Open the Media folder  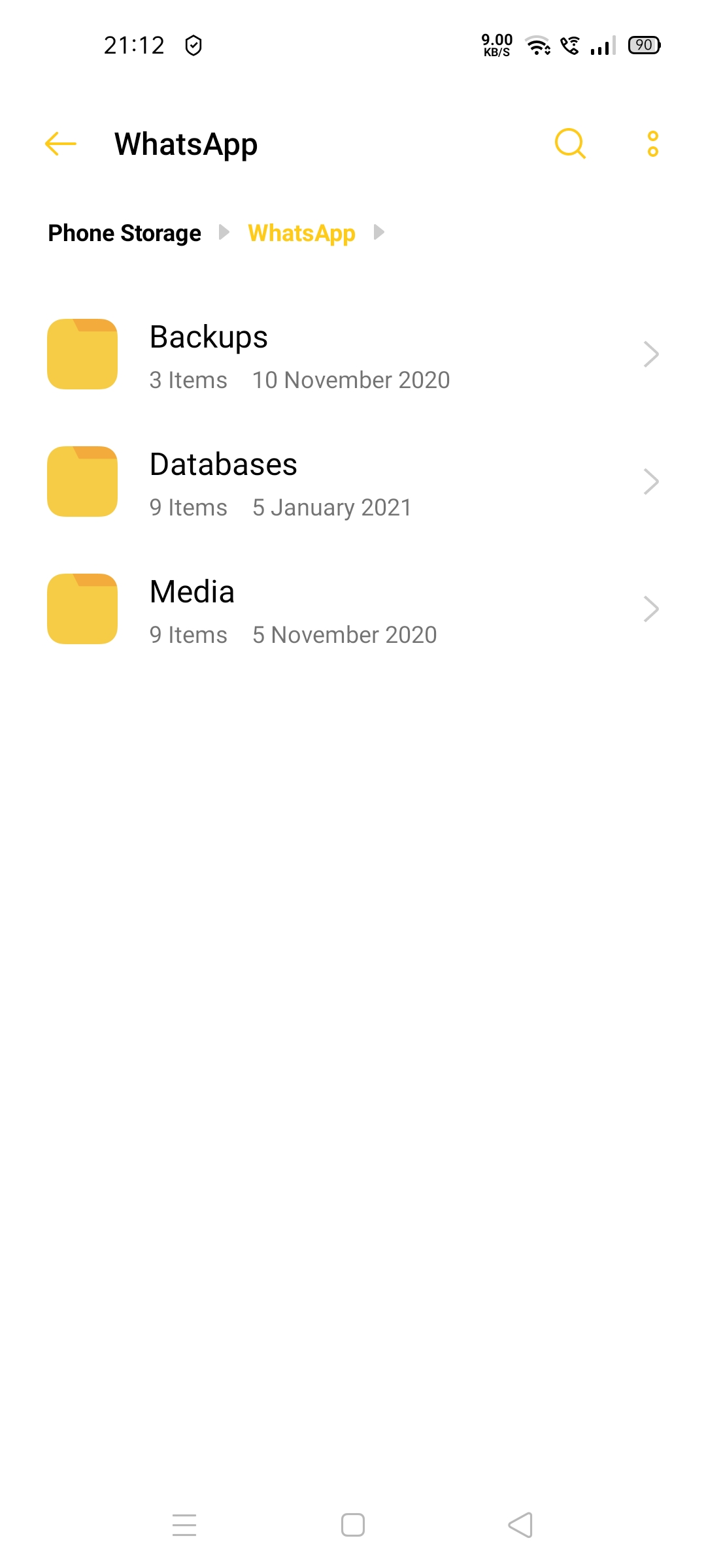pyautogui.click(x=353, y=610)
